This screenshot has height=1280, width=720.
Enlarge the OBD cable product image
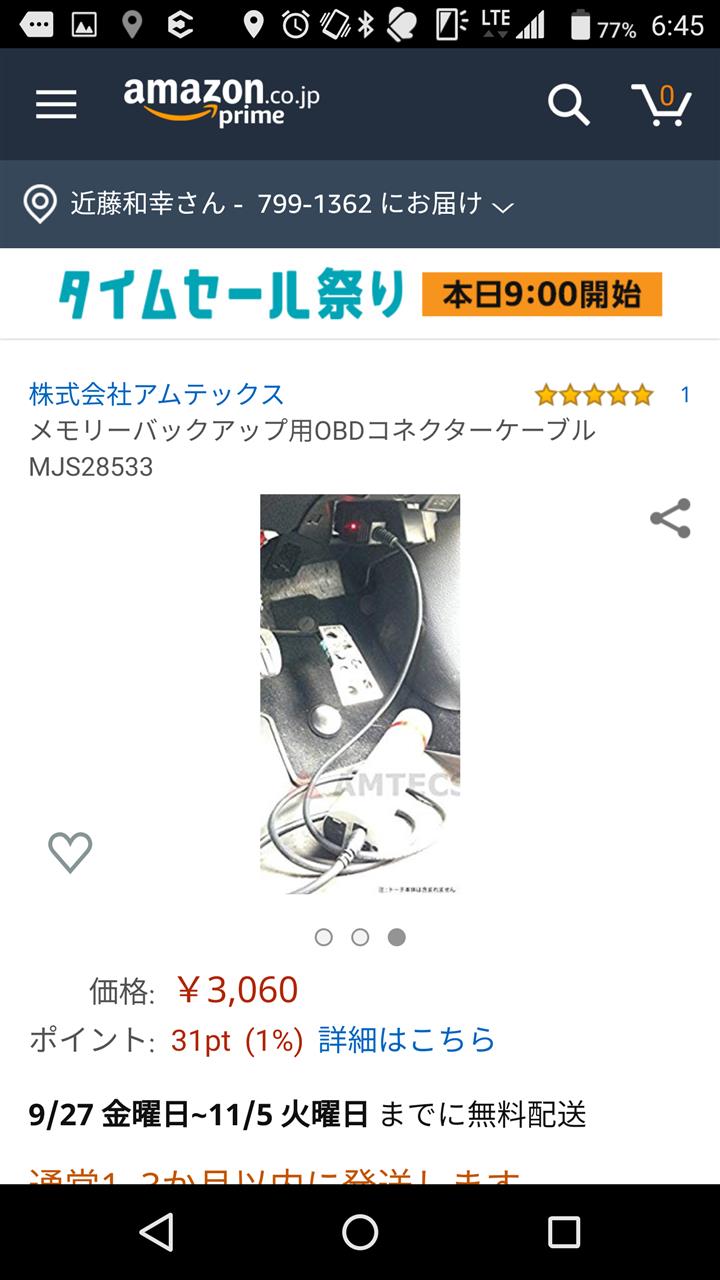click(360, 694)
